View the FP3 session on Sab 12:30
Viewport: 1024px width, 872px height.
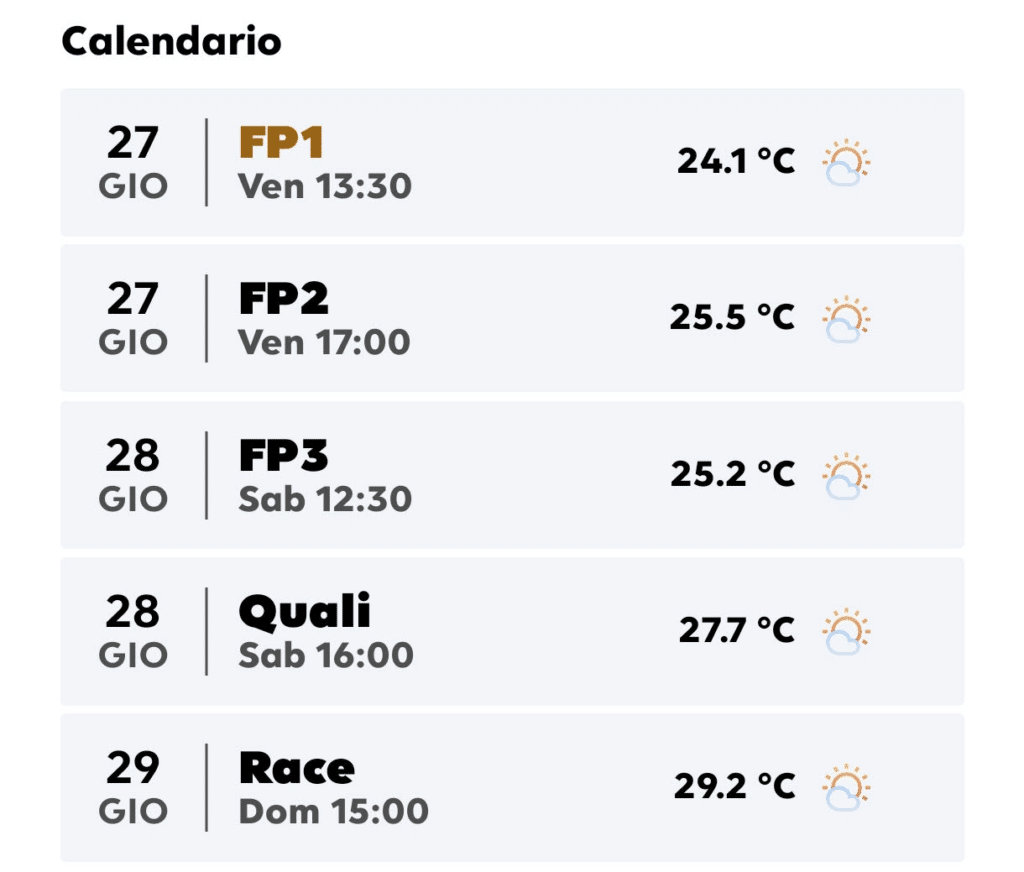point(510,474)
